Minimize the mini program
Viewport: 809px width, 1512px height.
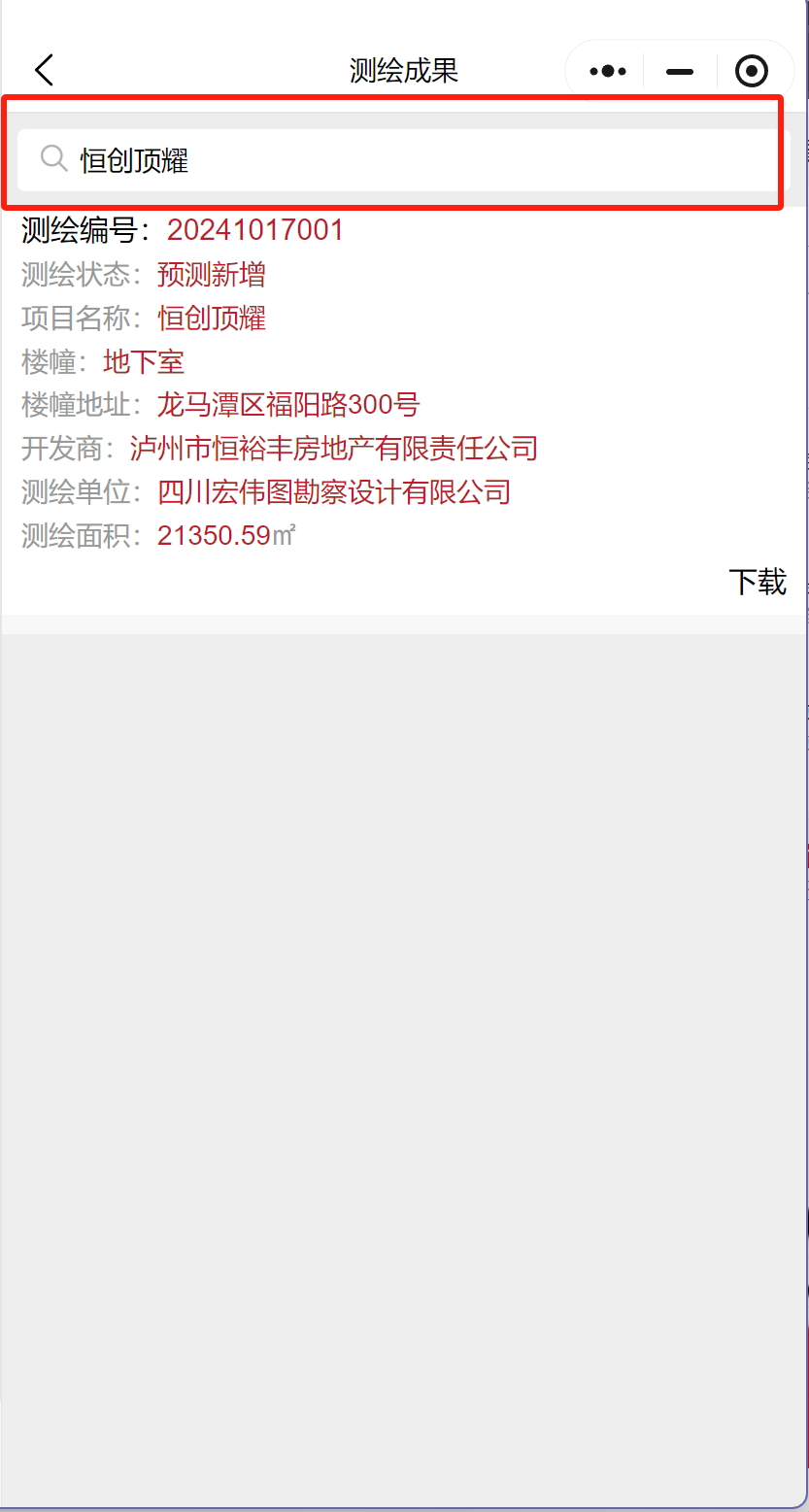(680, 71)
